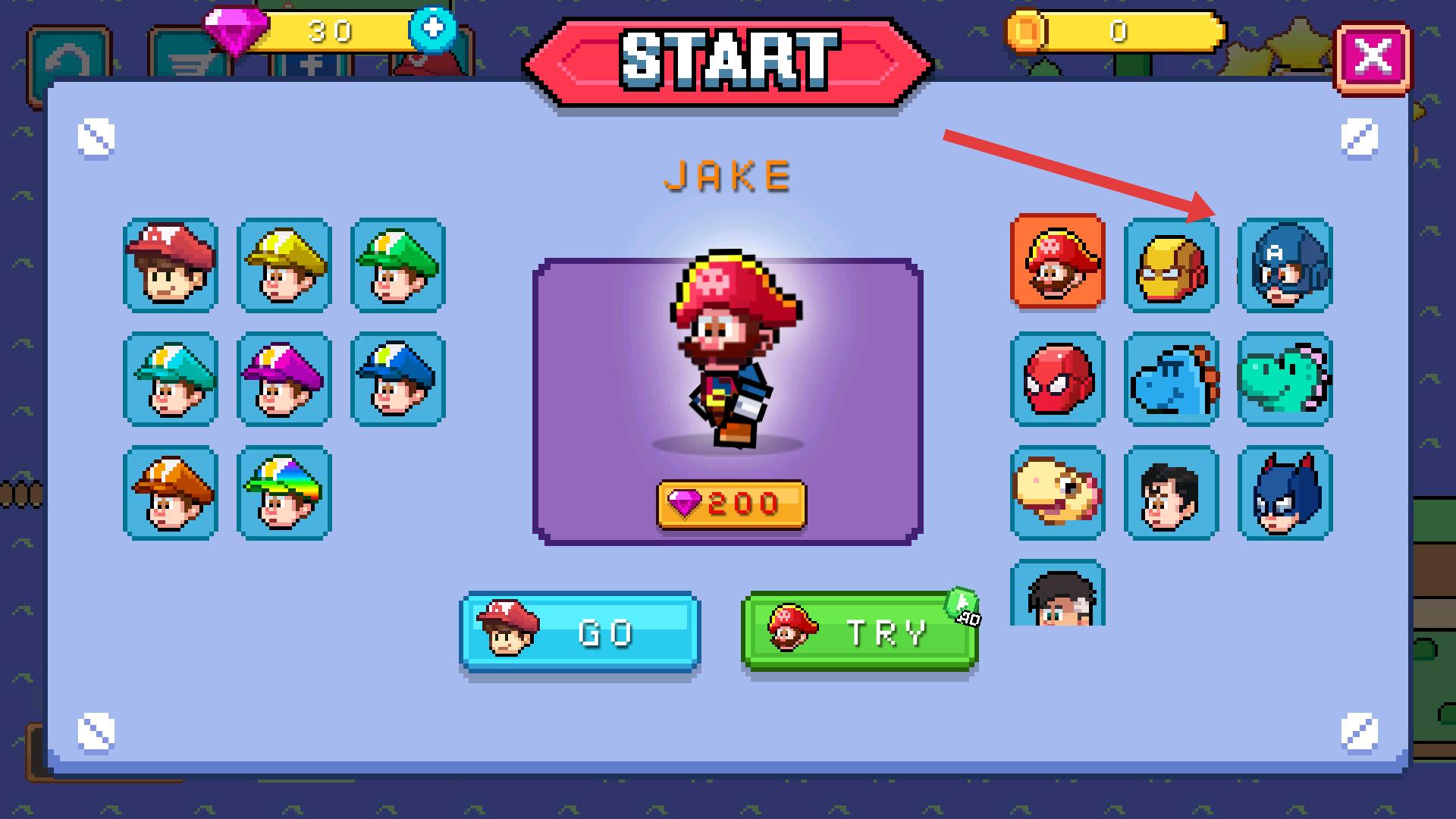The height and width of the screenshot is (819, 1456).
Task: Start game with GO button
Action: point(579,632)
